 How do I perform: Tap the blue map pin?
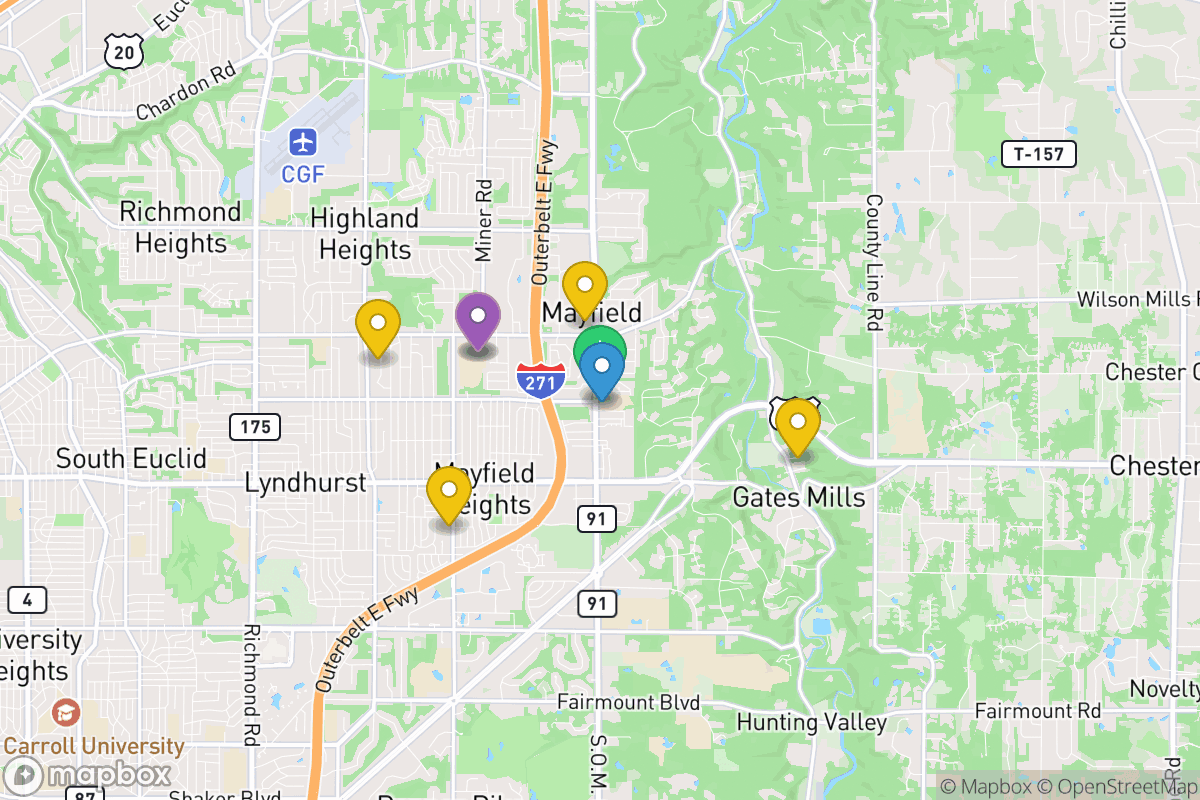click(602, 368)
